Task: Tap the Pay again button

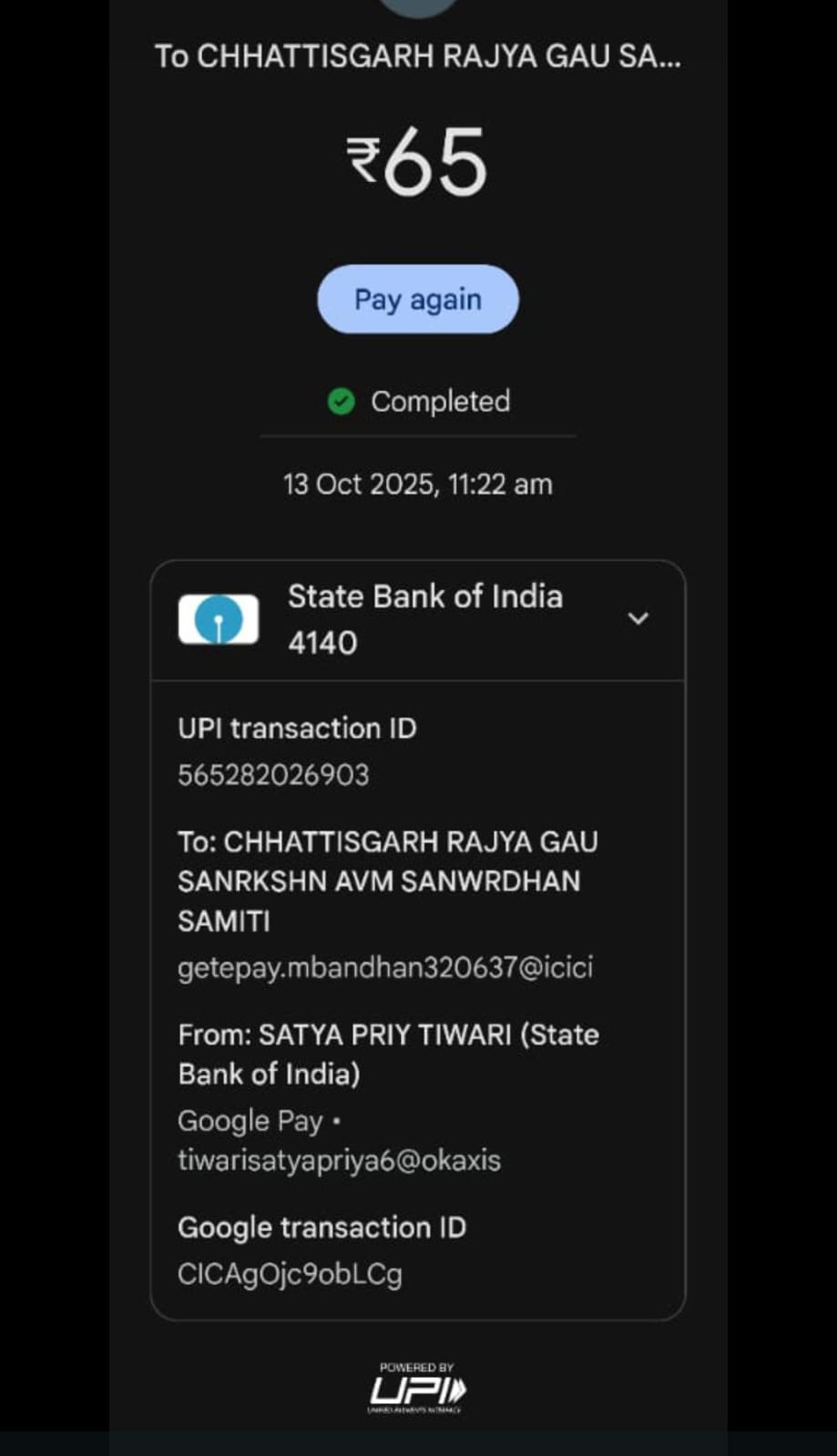Action: pyautogui.click(x=417, y=300)
